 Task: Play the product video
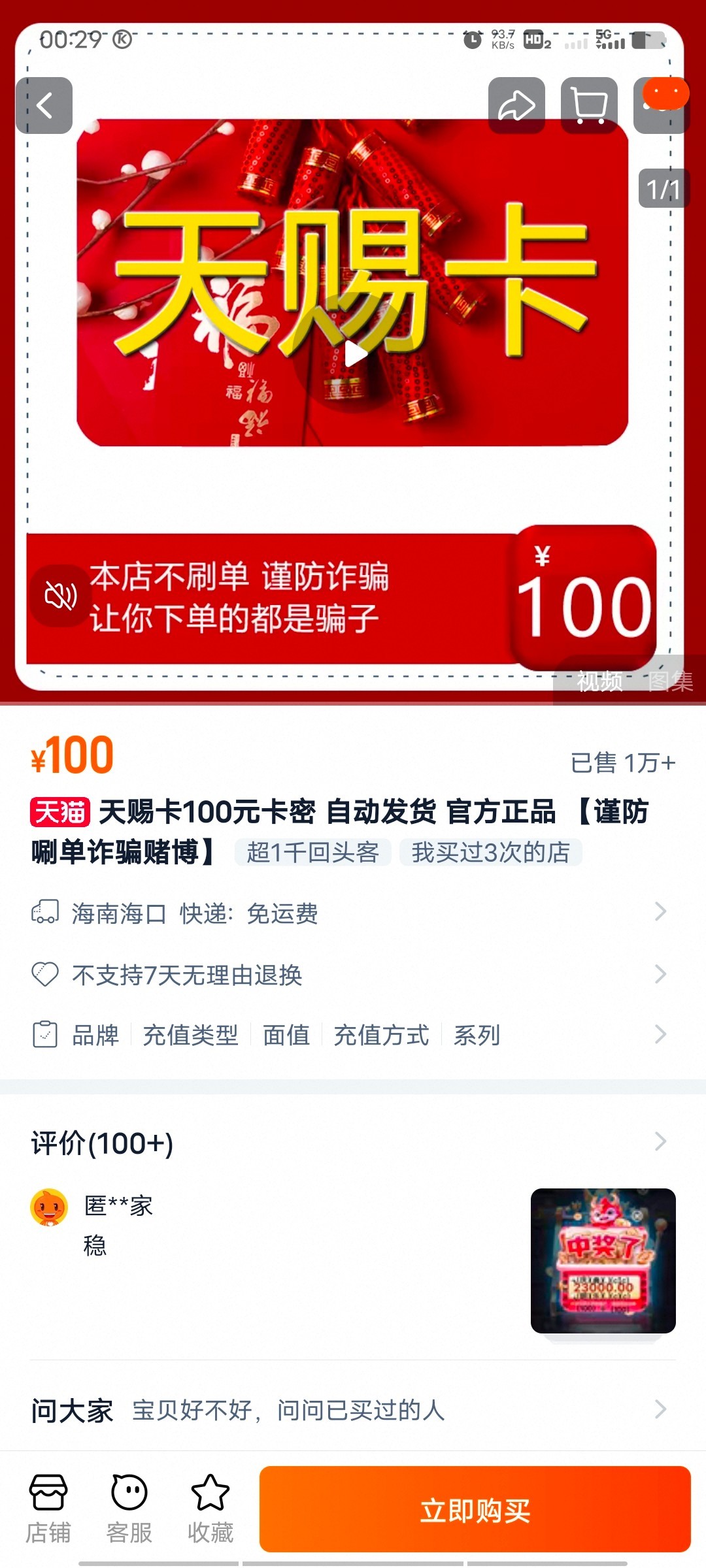[355, 353]
